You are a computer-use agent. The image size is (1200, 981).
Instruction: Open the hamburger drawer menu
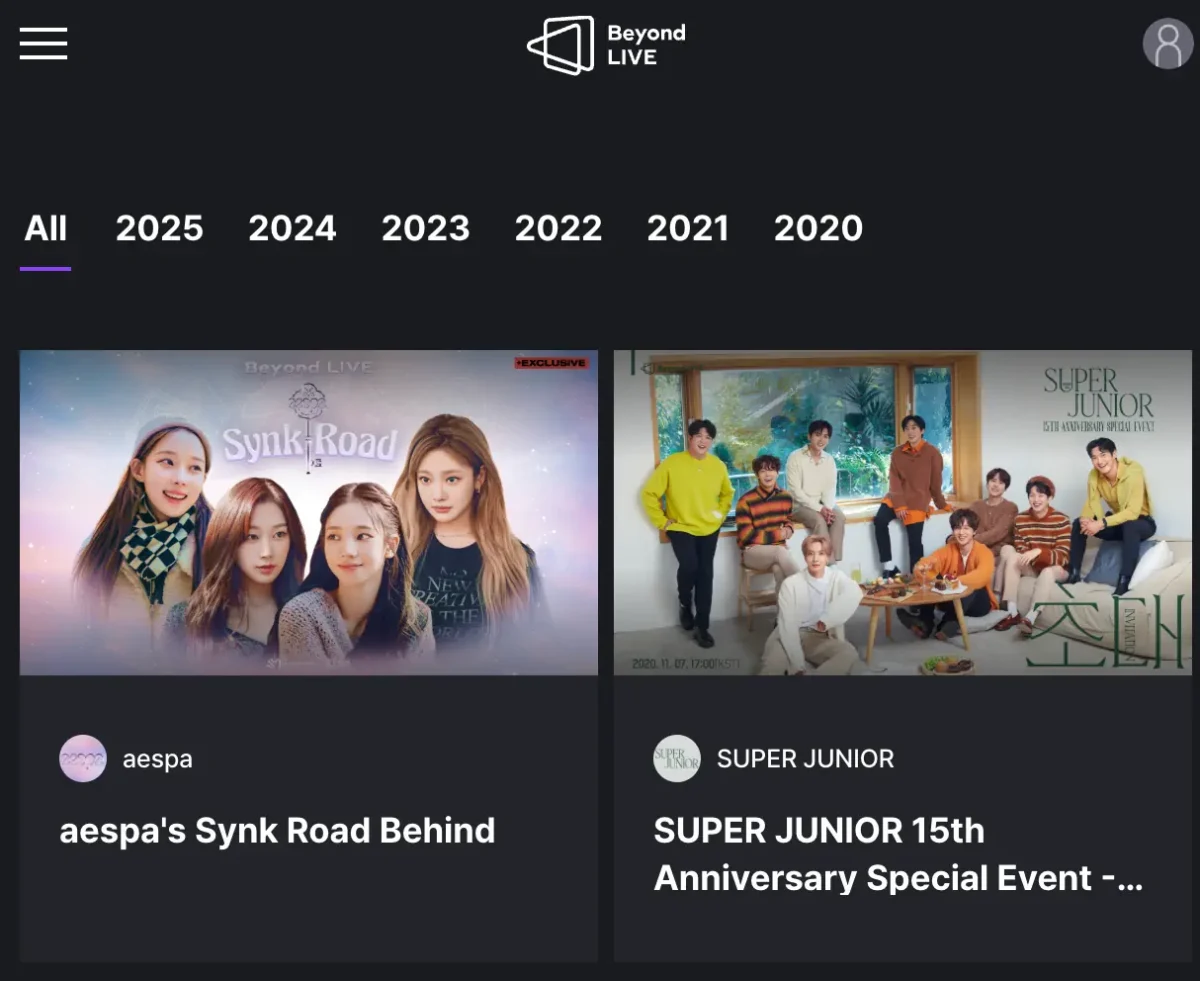(x=43, y=44)
